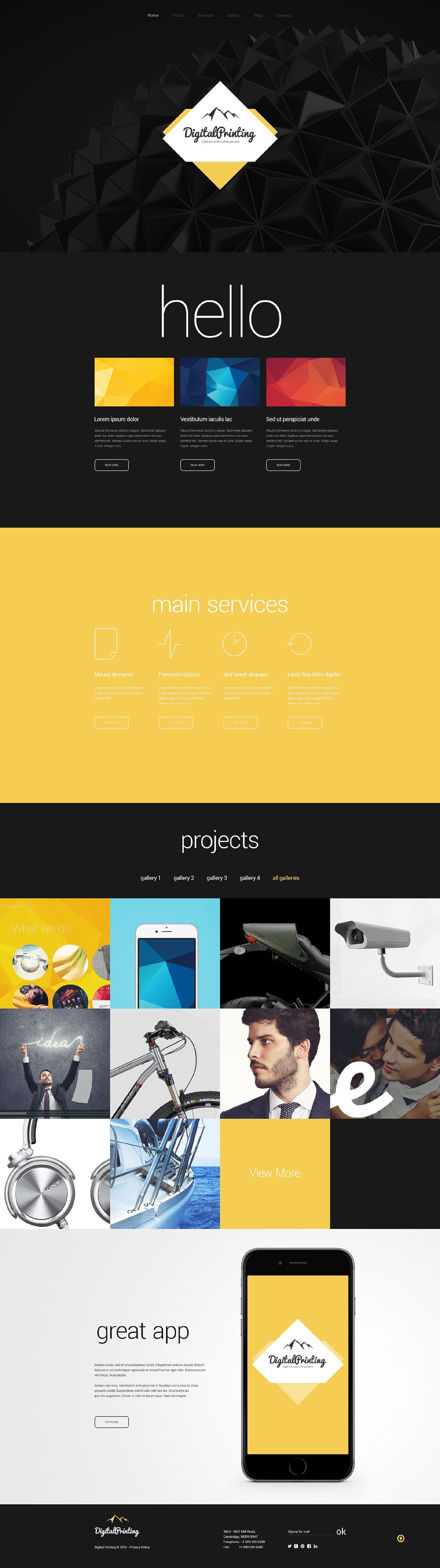Switch to the gallery 2 filter

183,878
